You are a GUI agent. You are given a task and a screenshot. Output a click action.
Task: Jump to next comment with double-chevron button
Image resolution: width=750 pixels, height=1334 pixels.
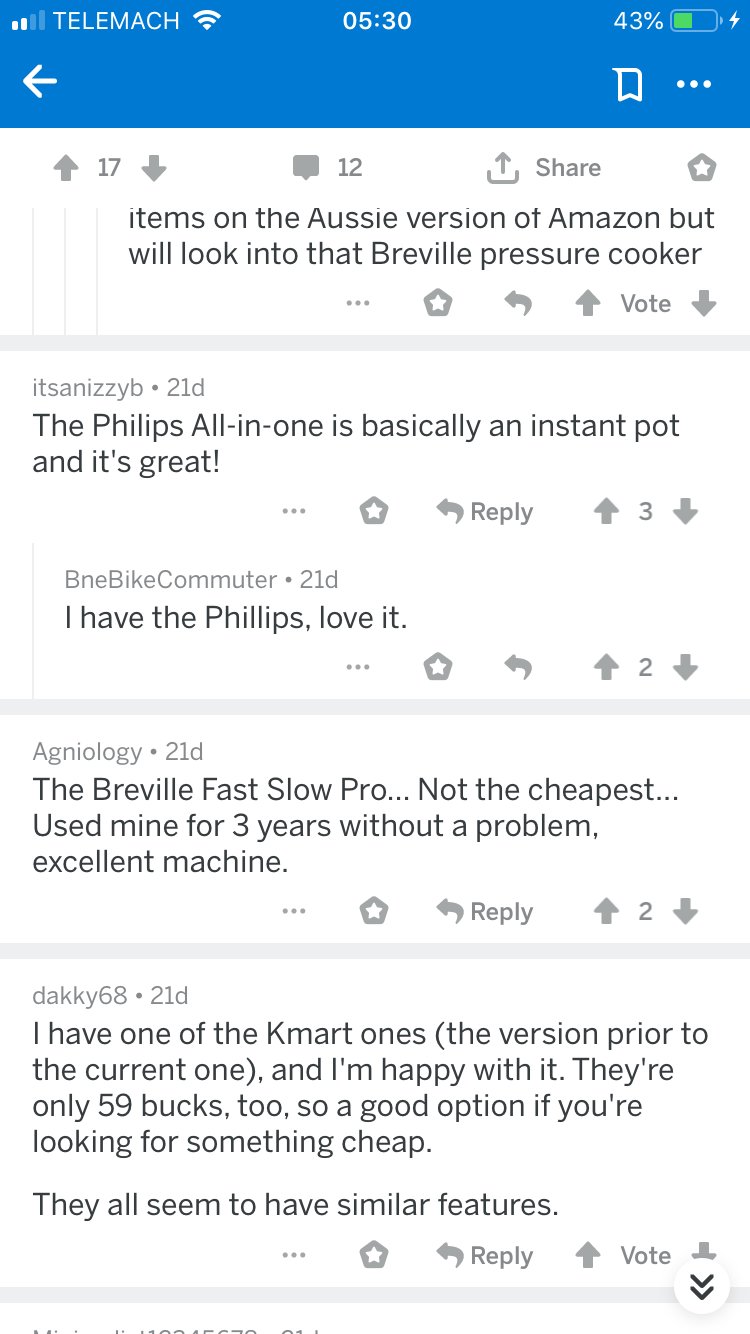(702, 1286)
